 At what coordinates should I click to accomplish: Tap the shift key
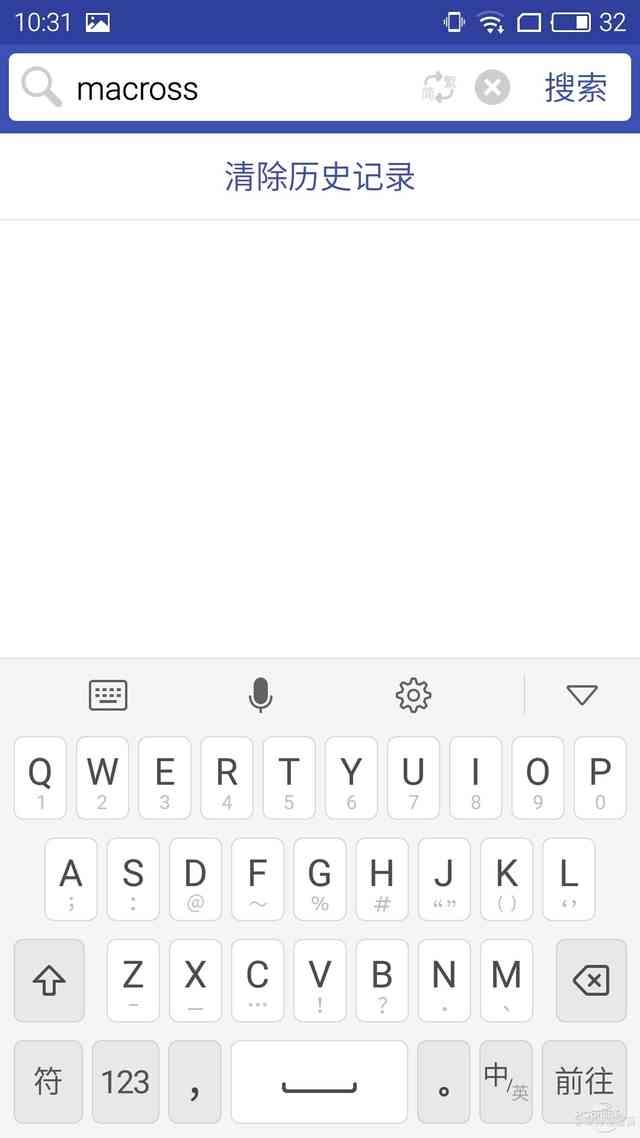[x=49, y=981]
